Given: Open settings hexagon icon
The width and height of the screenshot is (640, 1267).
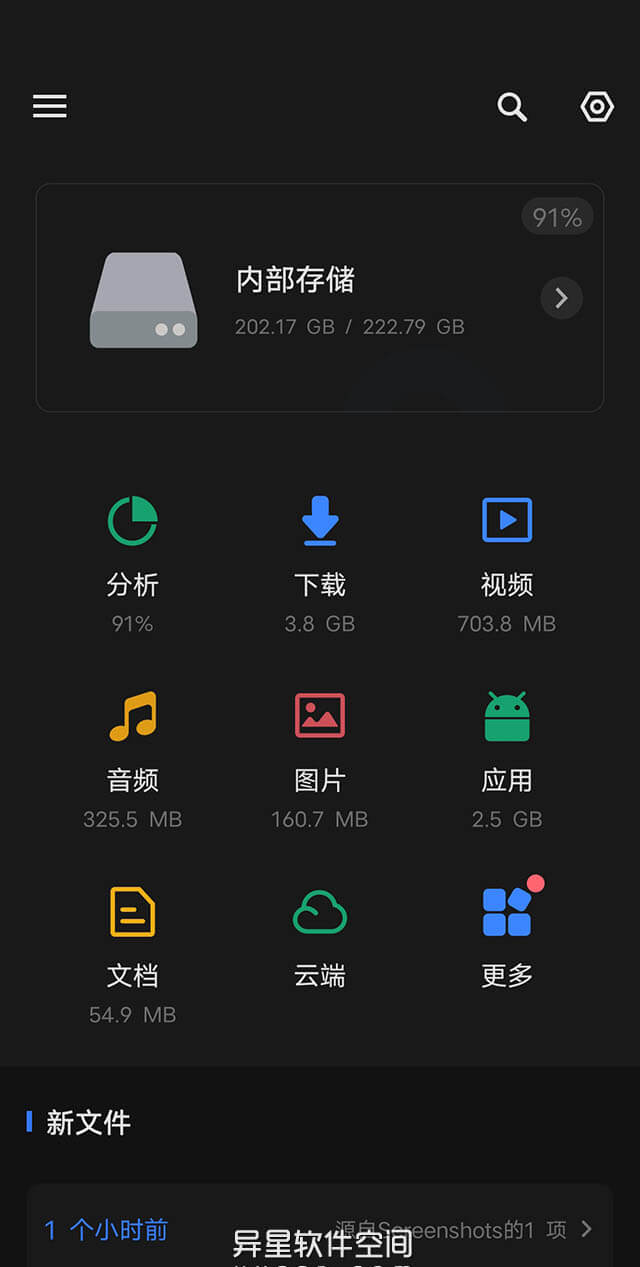Looking at the screenshot, I should coord(597,107).
